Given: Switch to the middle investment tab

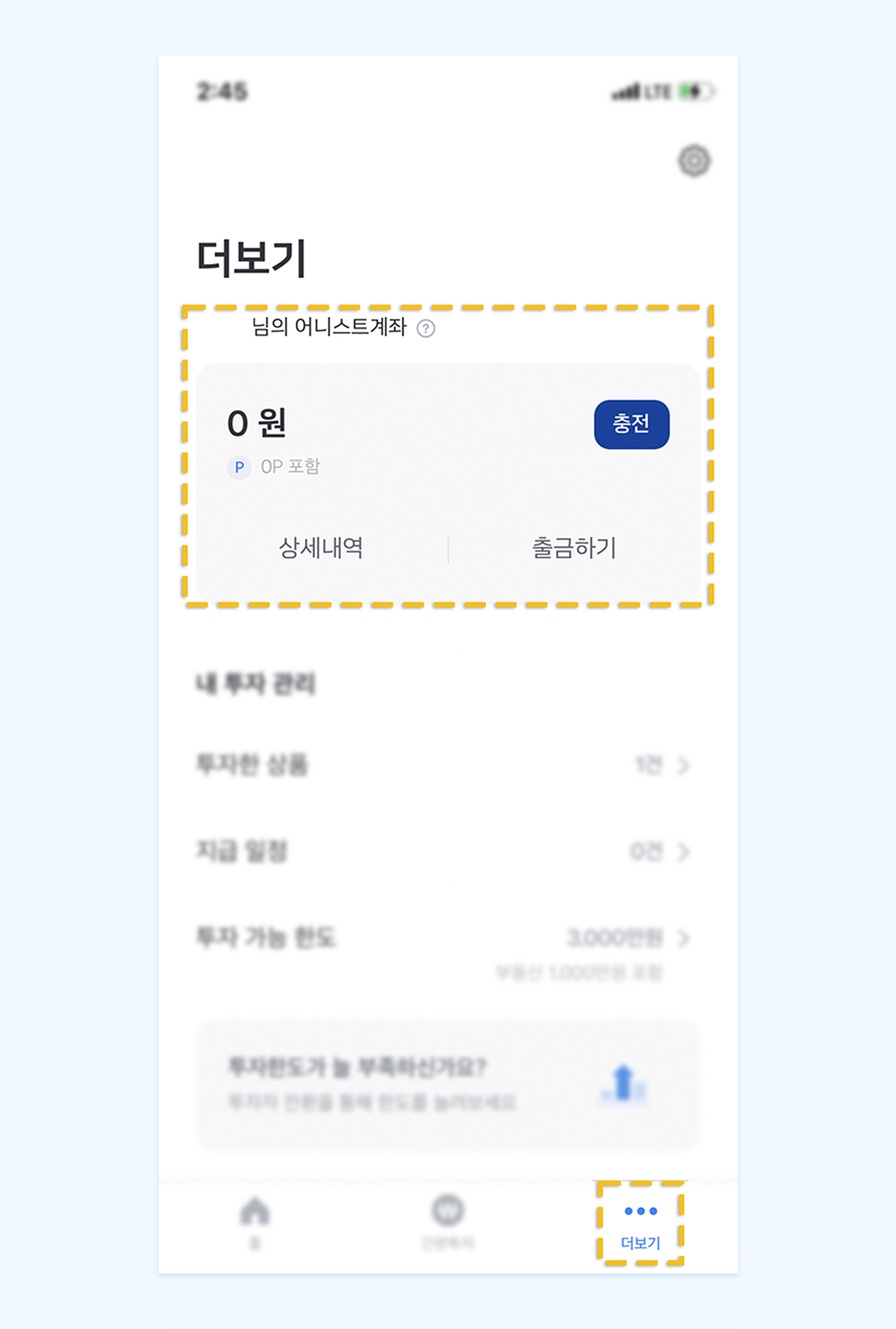Looking at the screenshot, I should [x=447, y=1222].
